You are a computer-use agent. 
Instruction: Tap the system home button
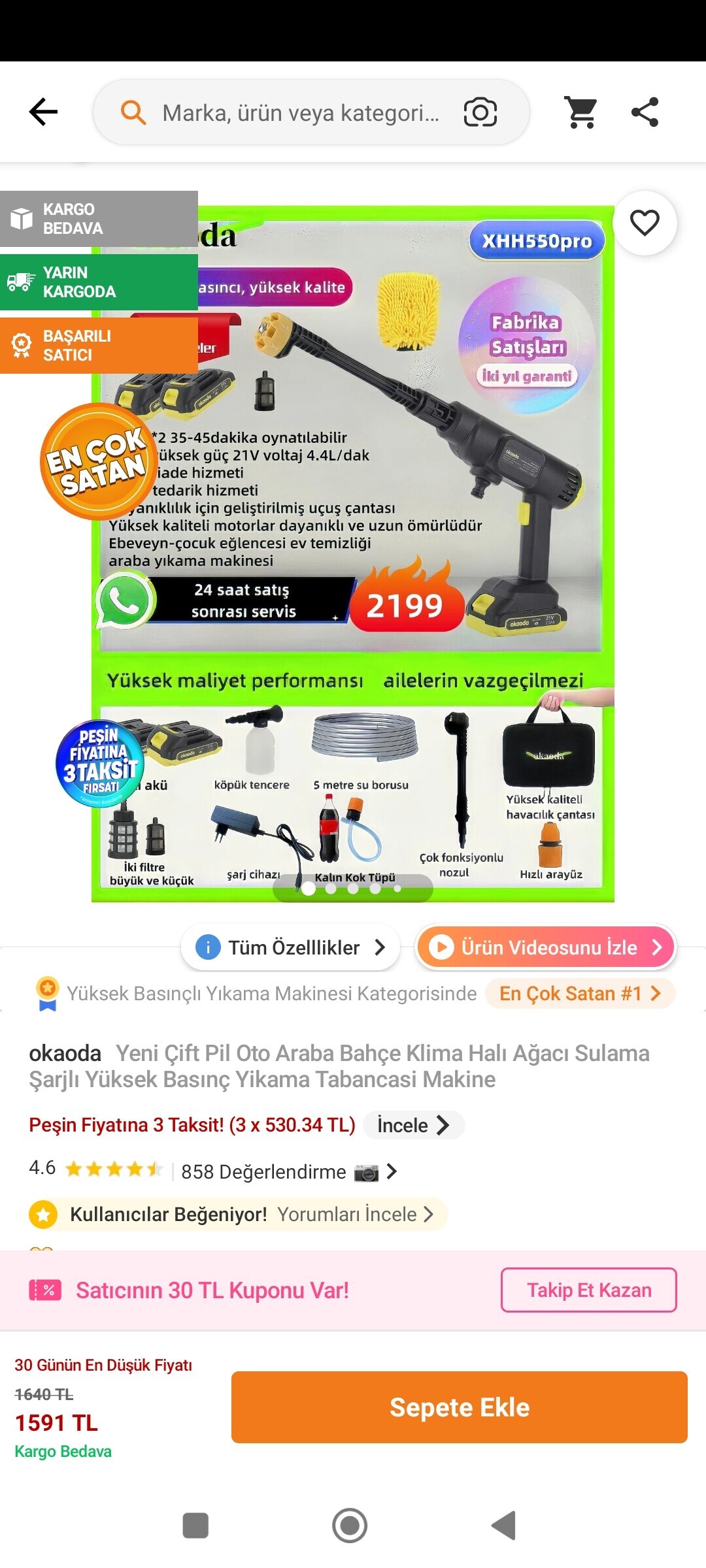350,1526
